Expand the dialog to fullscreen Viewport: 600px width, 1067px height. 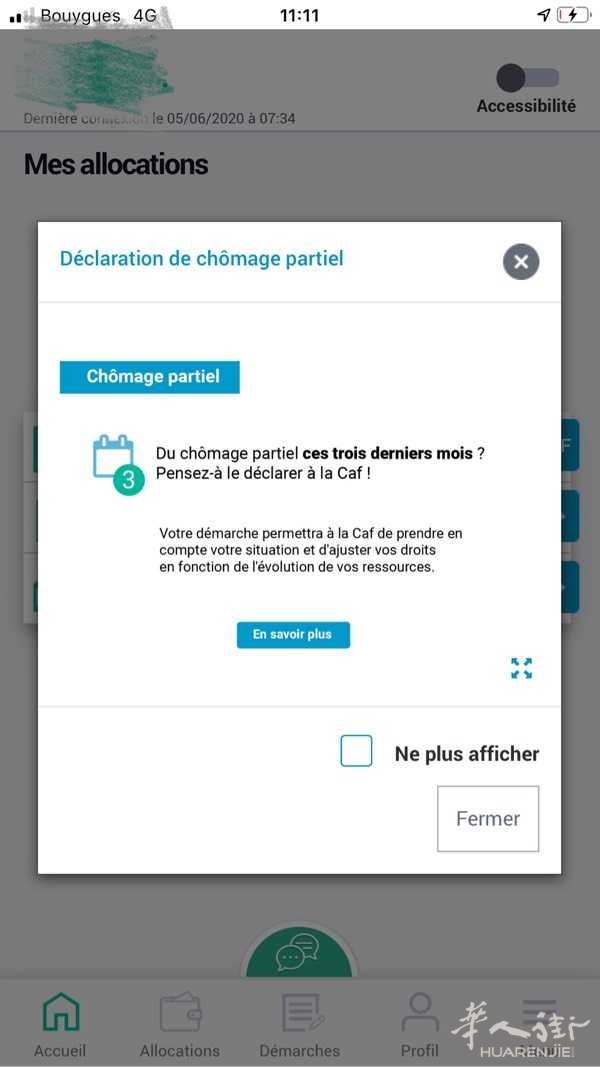click(x=522, y=668)
